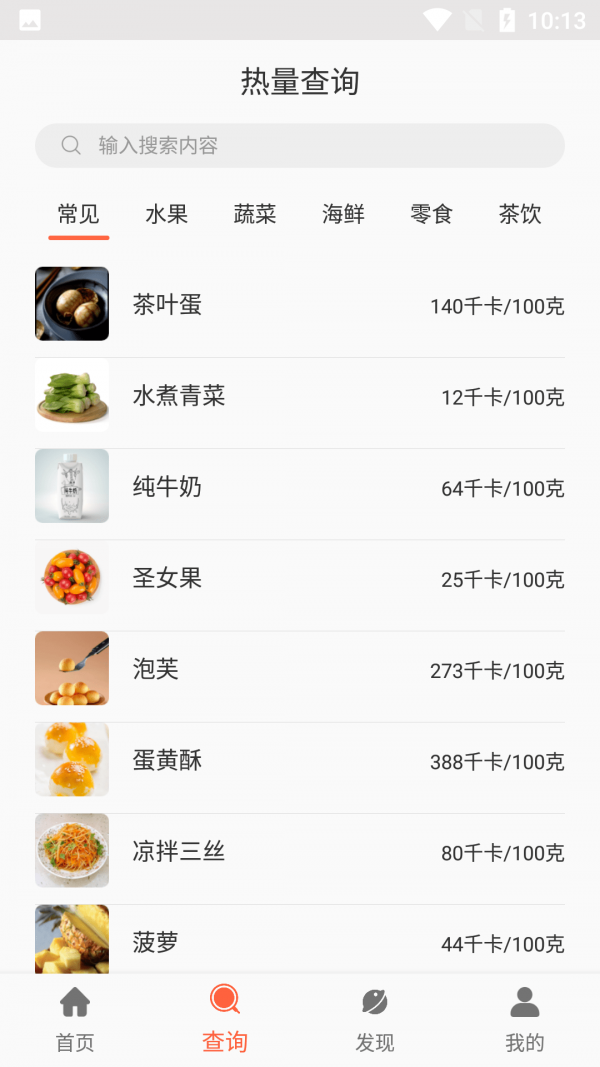Open the 水煮青菜 row
The height and width of the screenshot is (1067, 600).
point(300,396)
